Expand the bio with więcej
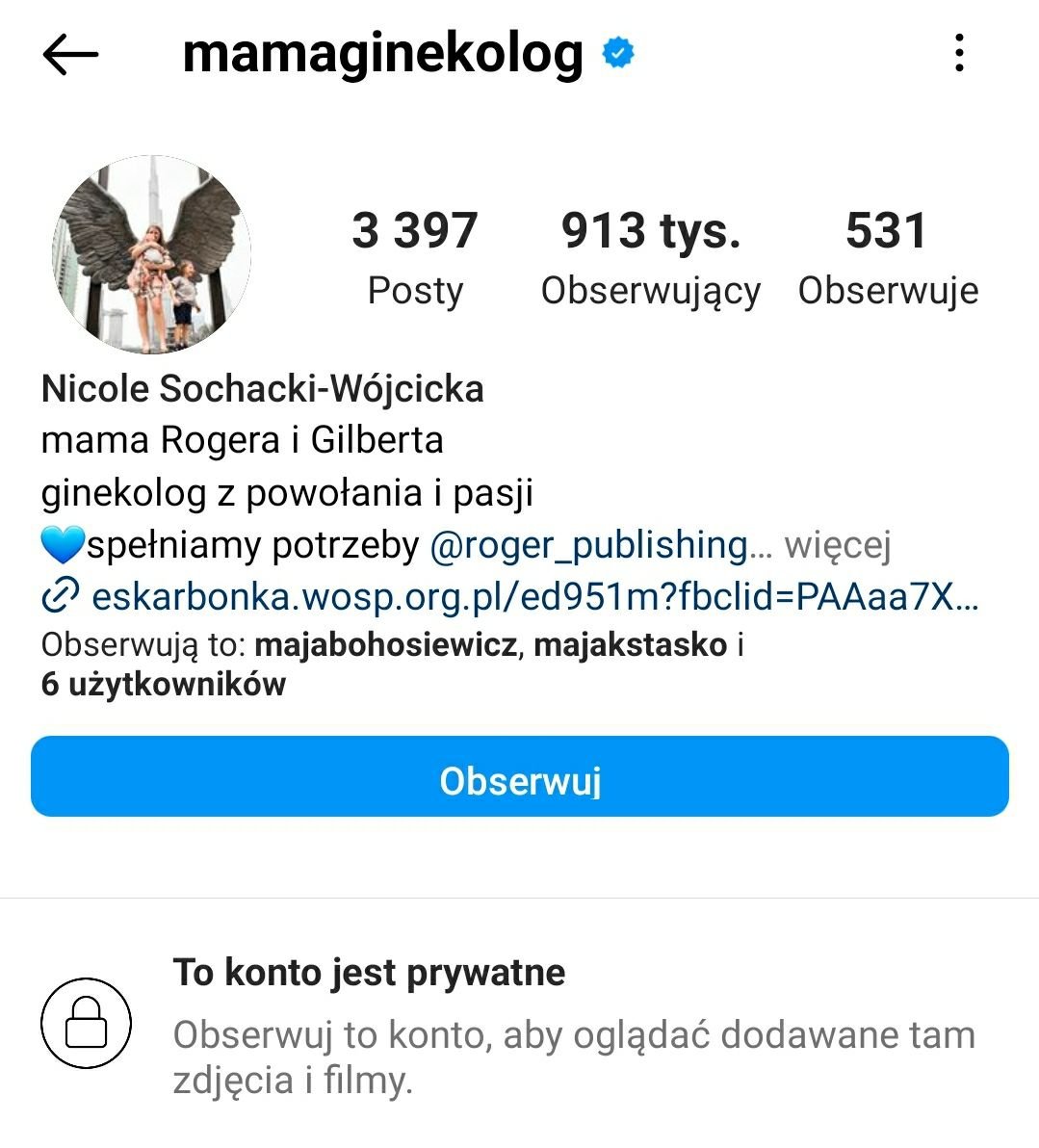This screenshot has width=1039, height=1148. coord(838,545)
